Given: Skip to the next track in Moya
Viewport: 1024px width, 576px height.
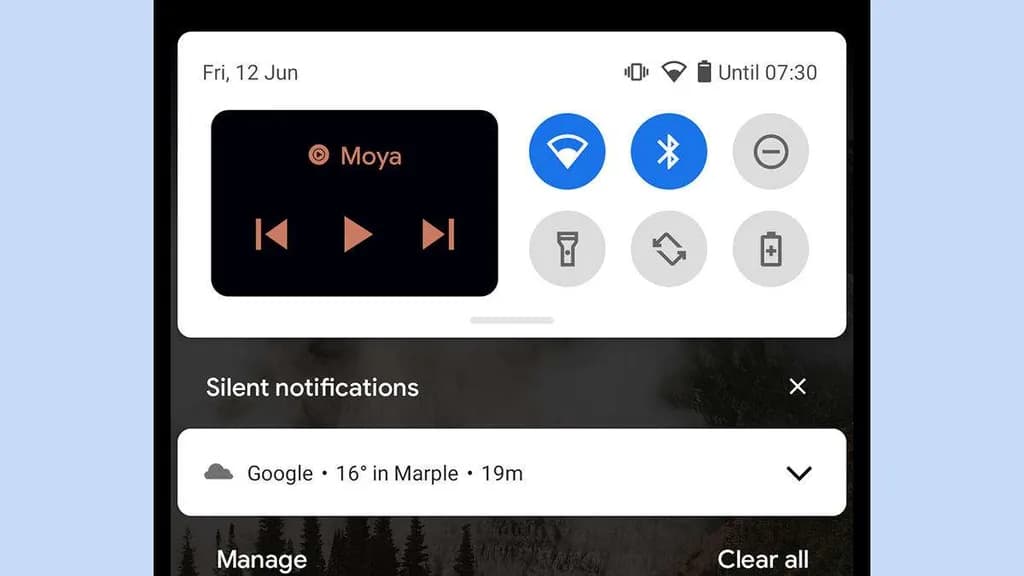Looking at the screenshot, I should 438,234.
